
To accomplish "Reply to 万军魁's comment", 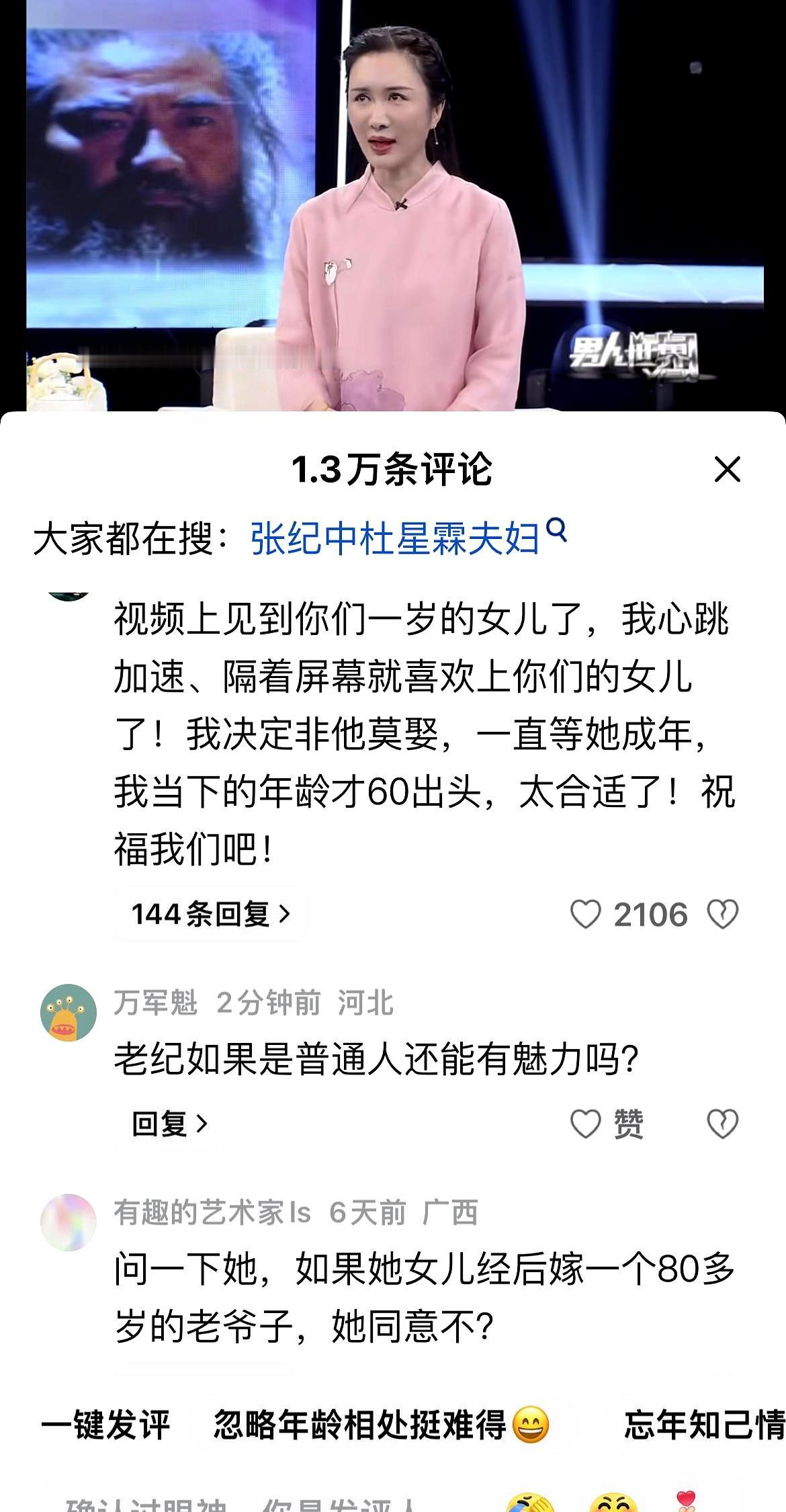I will point(169,1123).
